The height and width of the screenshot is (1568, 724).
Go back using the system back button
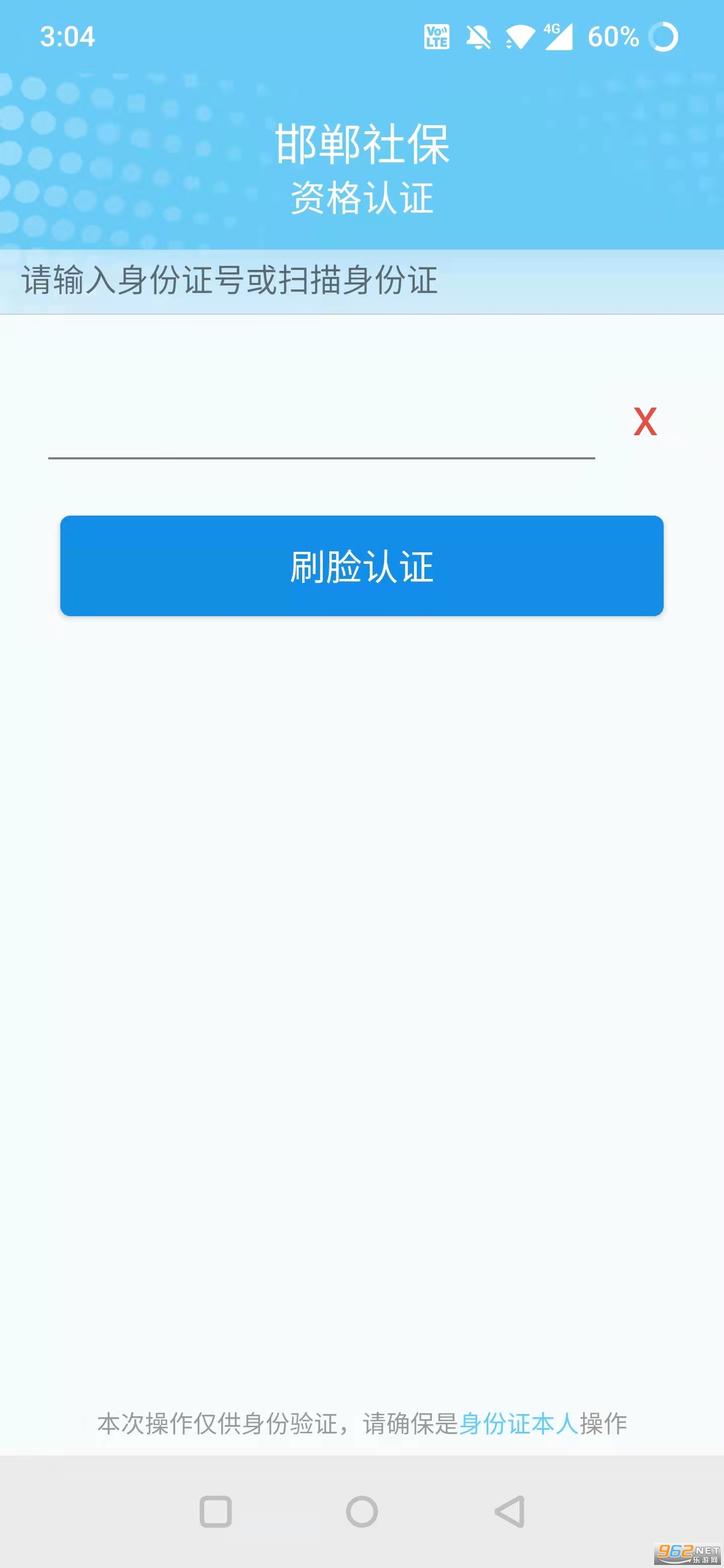(x=510, y=1512)
